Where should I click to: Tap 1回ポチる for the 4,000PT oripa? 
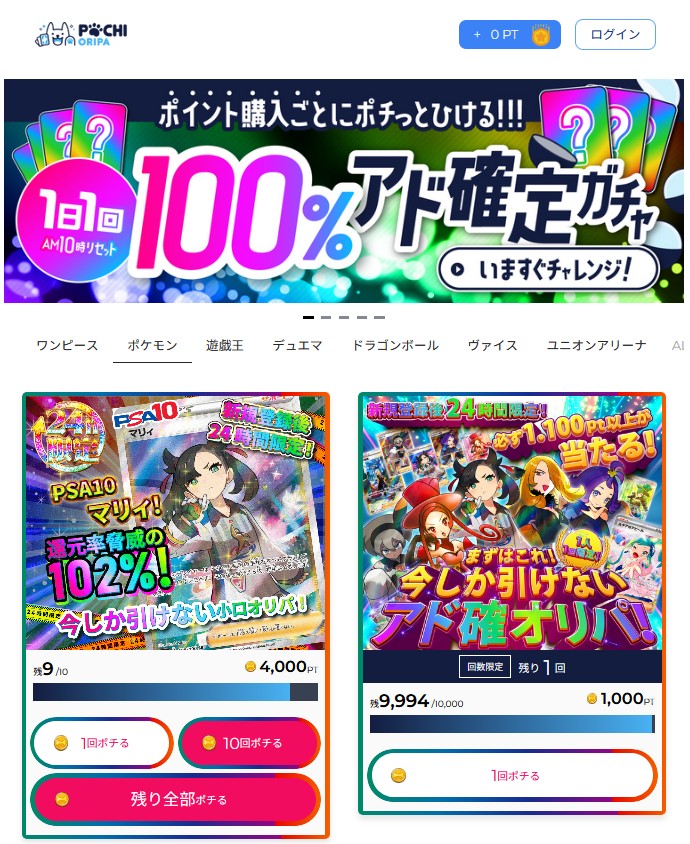[x=102, y=743]
